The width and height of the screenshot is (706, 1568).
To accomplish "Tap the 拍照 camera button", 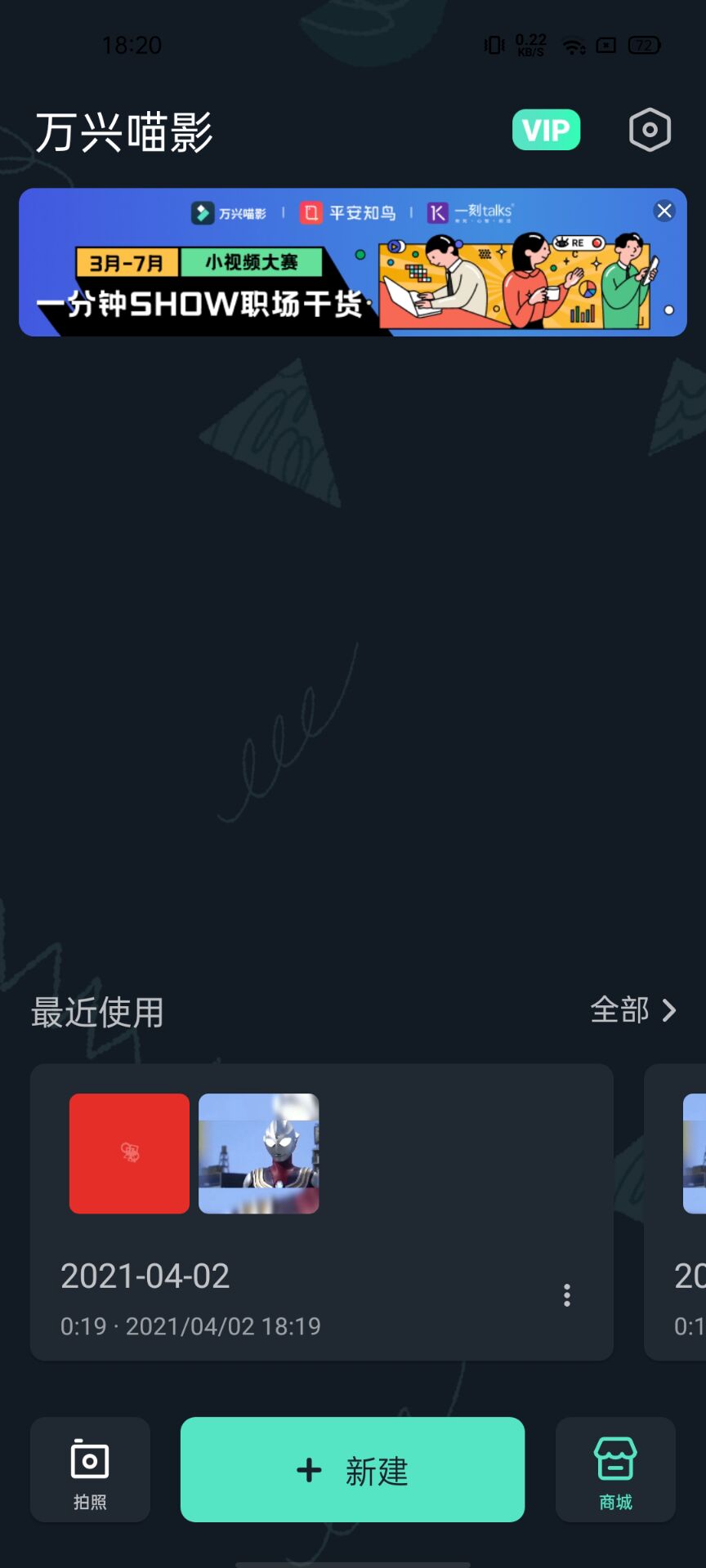I will click(90, 1470).
